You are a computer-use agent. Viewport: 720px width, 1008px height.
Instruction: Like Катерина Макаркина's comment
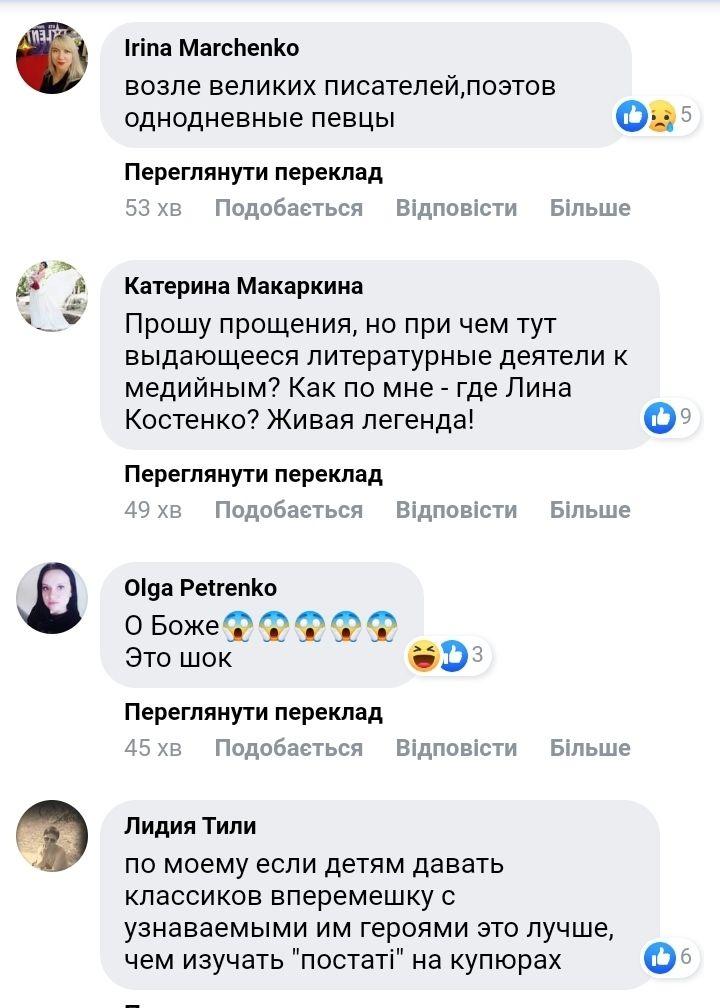[x=288, y=510]
